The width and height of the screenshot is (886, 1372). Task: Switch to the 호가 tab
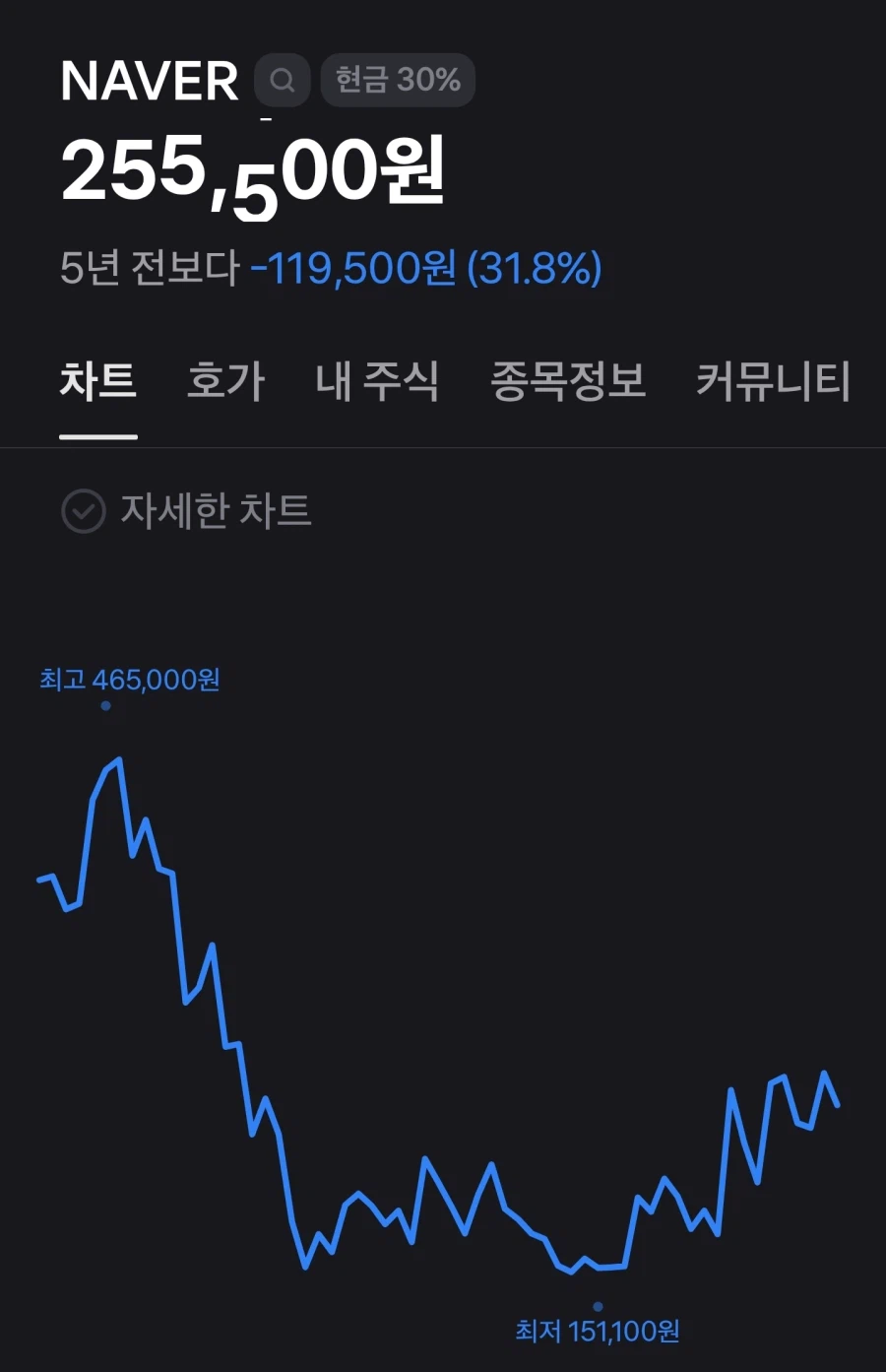tap(224, 384)
